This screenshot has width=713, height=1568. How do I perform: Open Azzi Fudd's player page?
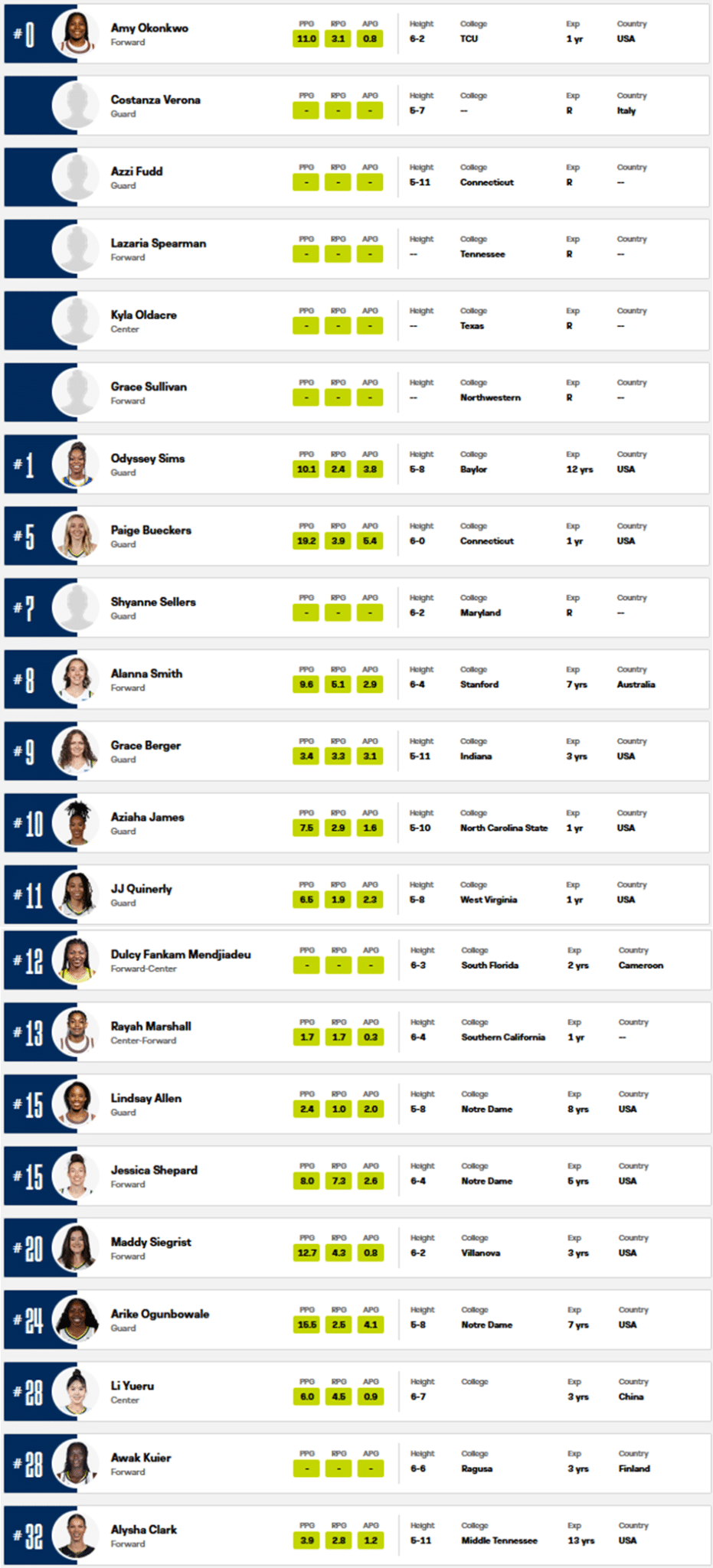coord(136,171)
